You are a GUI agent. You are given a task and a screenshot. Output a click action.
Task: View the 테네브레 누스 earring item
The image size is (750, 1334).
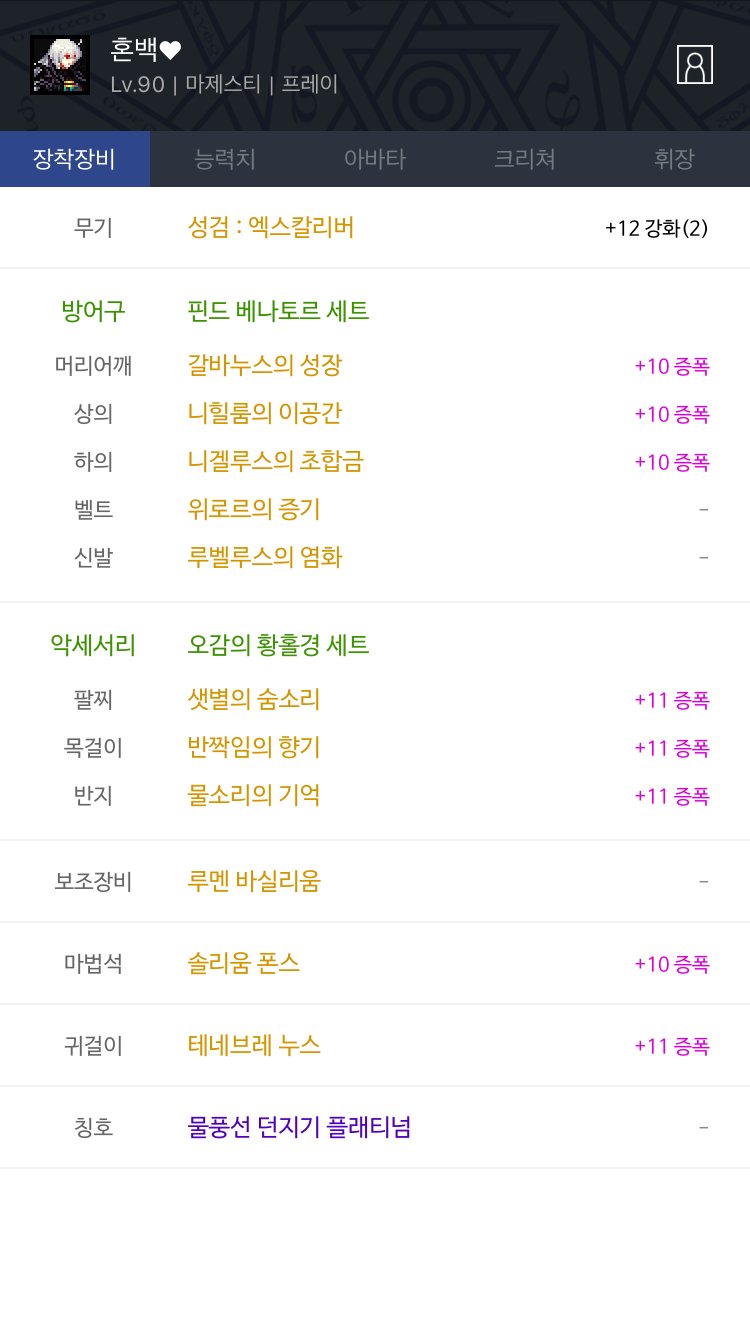(254, 1045)
